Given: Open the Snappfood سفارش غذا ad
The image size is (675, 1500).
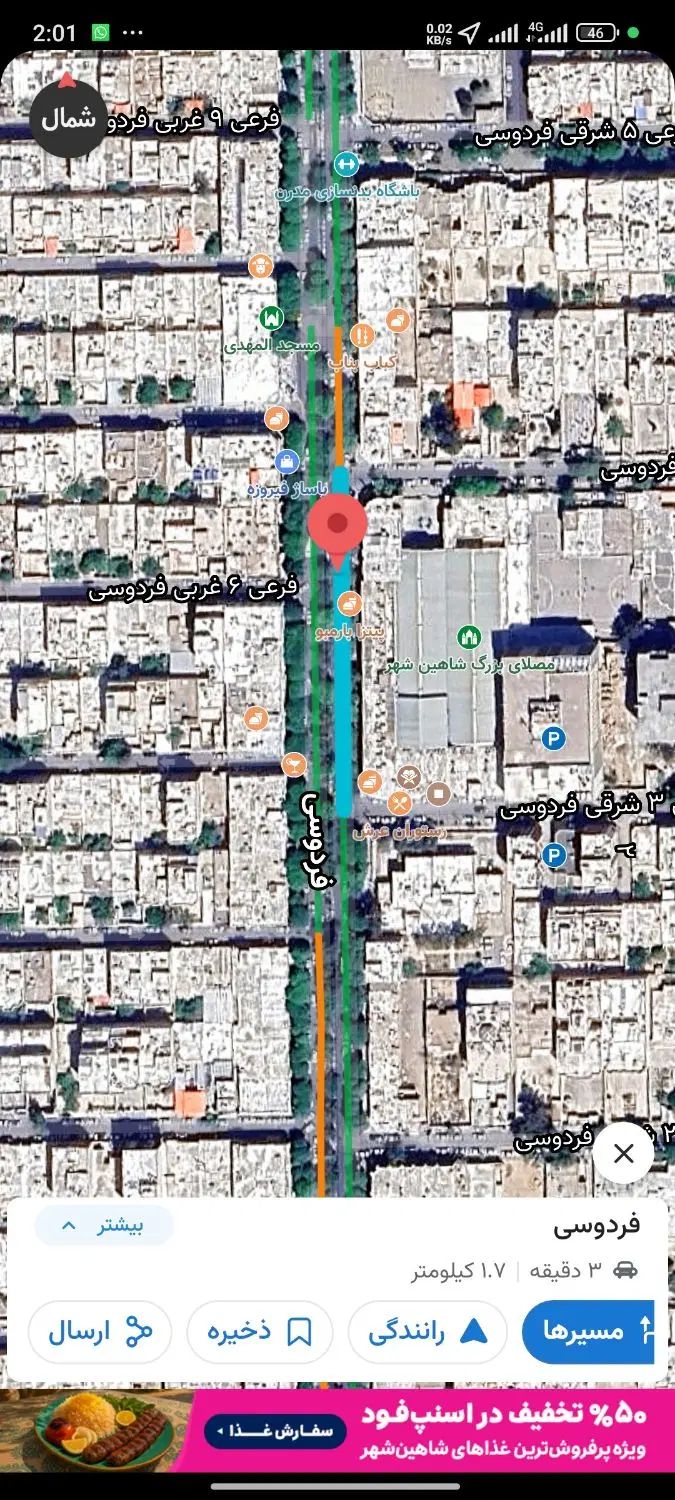Looking at the screenshot, I should (275, 1431).
